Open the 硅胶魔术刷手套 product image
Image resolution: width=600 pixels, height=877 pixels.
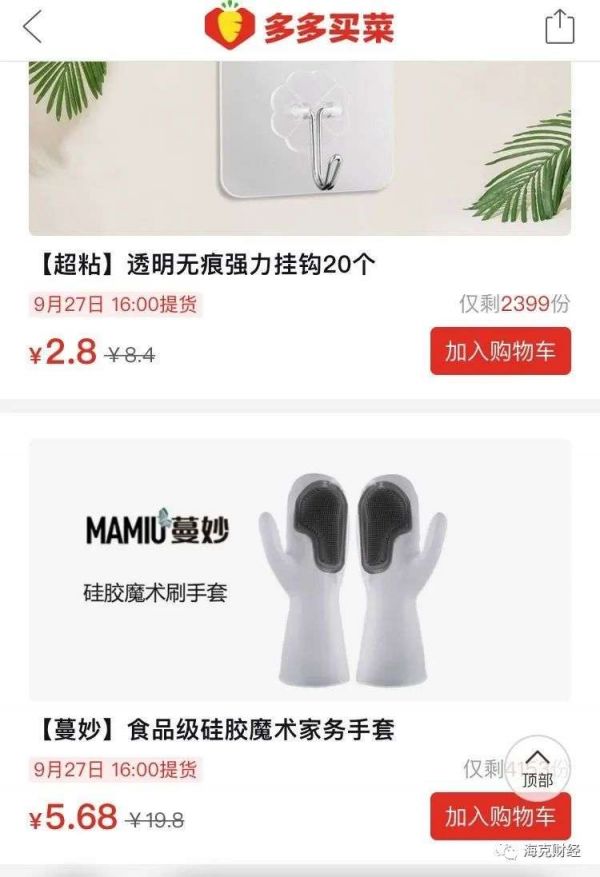point(300,570)
